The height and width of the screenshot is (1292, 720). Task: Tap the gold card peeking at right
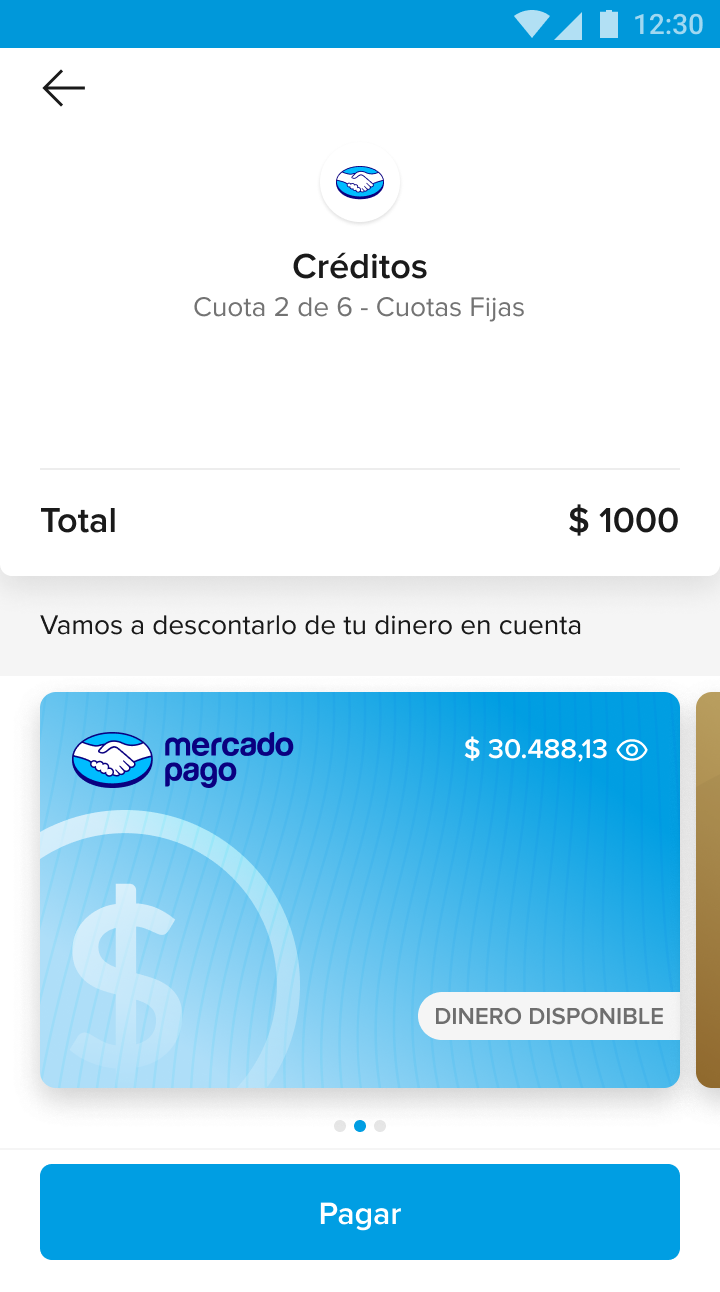708,890
